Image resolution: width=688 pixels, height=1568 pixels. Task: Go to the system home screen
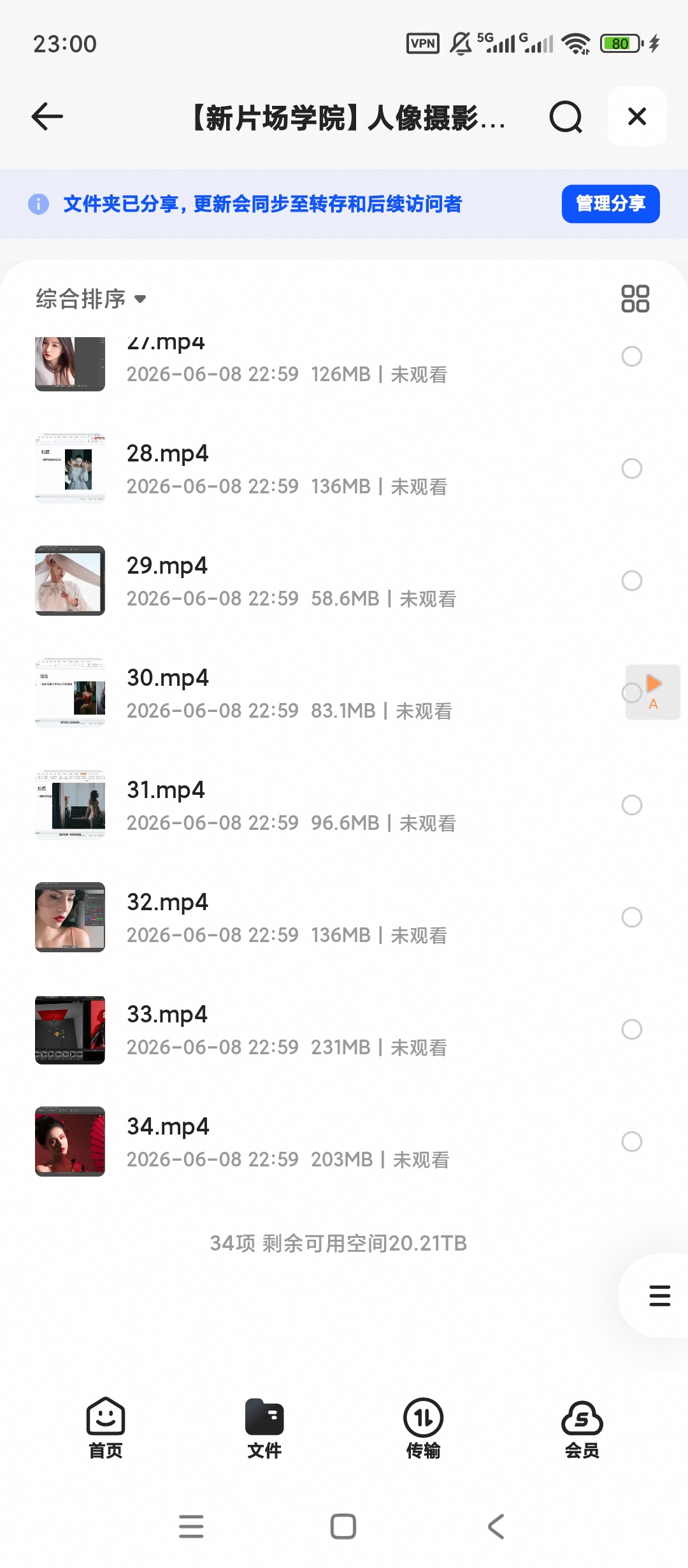pos(343,1527)
